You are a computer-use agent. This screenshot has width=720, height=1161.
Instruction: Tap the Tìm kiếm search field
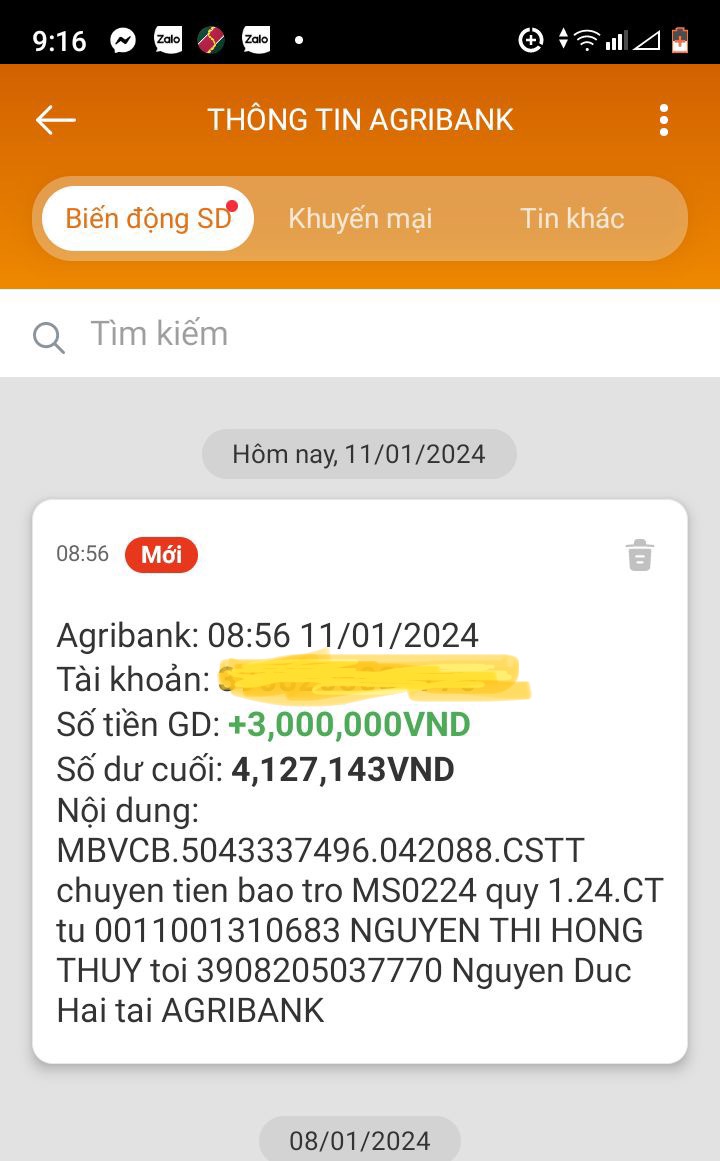click(x=360, y=334)
